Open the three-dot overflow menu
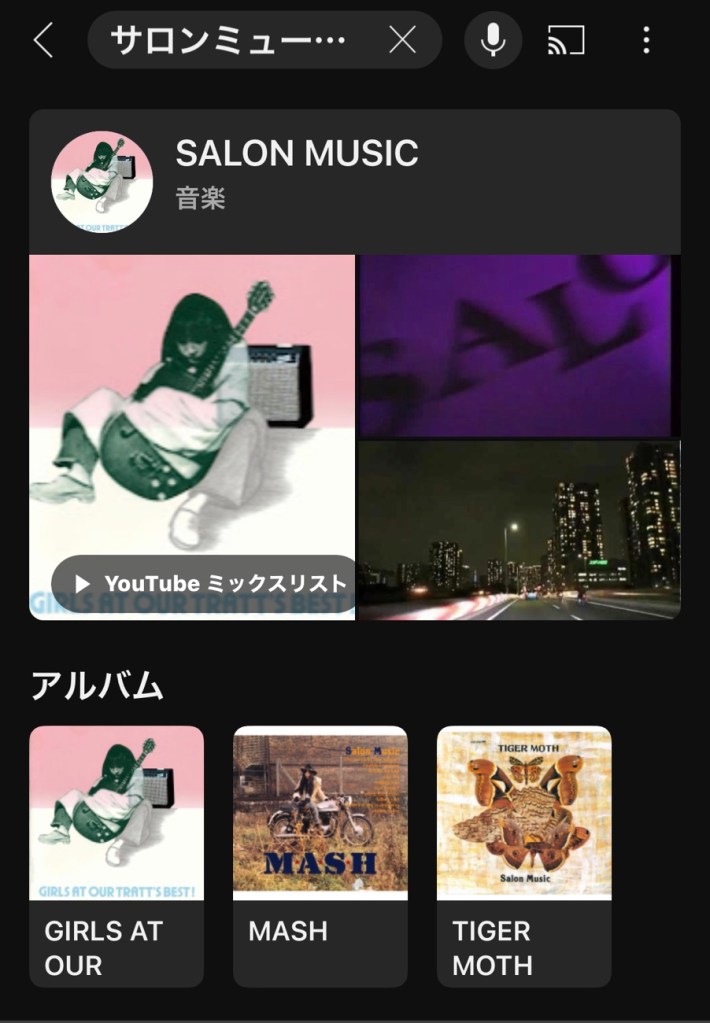Viewport: 710px width, 1023px height. 646,40
